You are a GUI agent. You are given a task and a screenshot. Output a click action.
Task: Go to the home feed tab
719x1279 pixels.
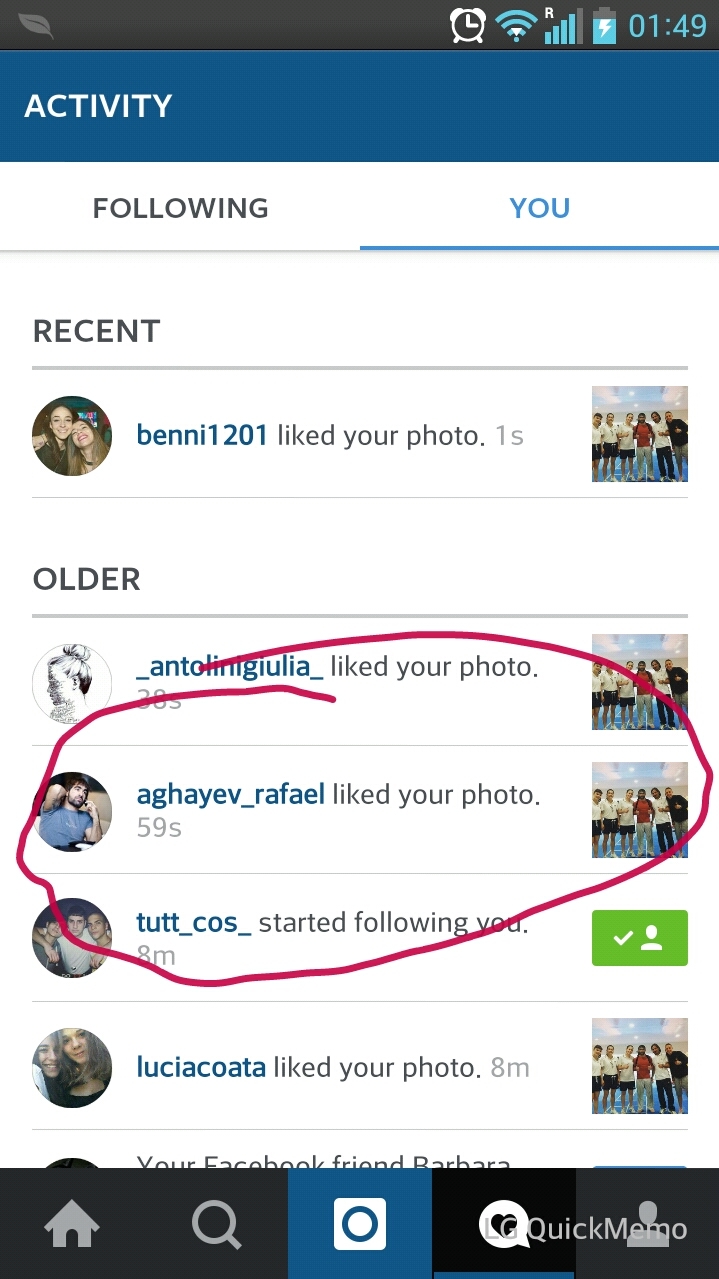click(x=72, y=1224)
